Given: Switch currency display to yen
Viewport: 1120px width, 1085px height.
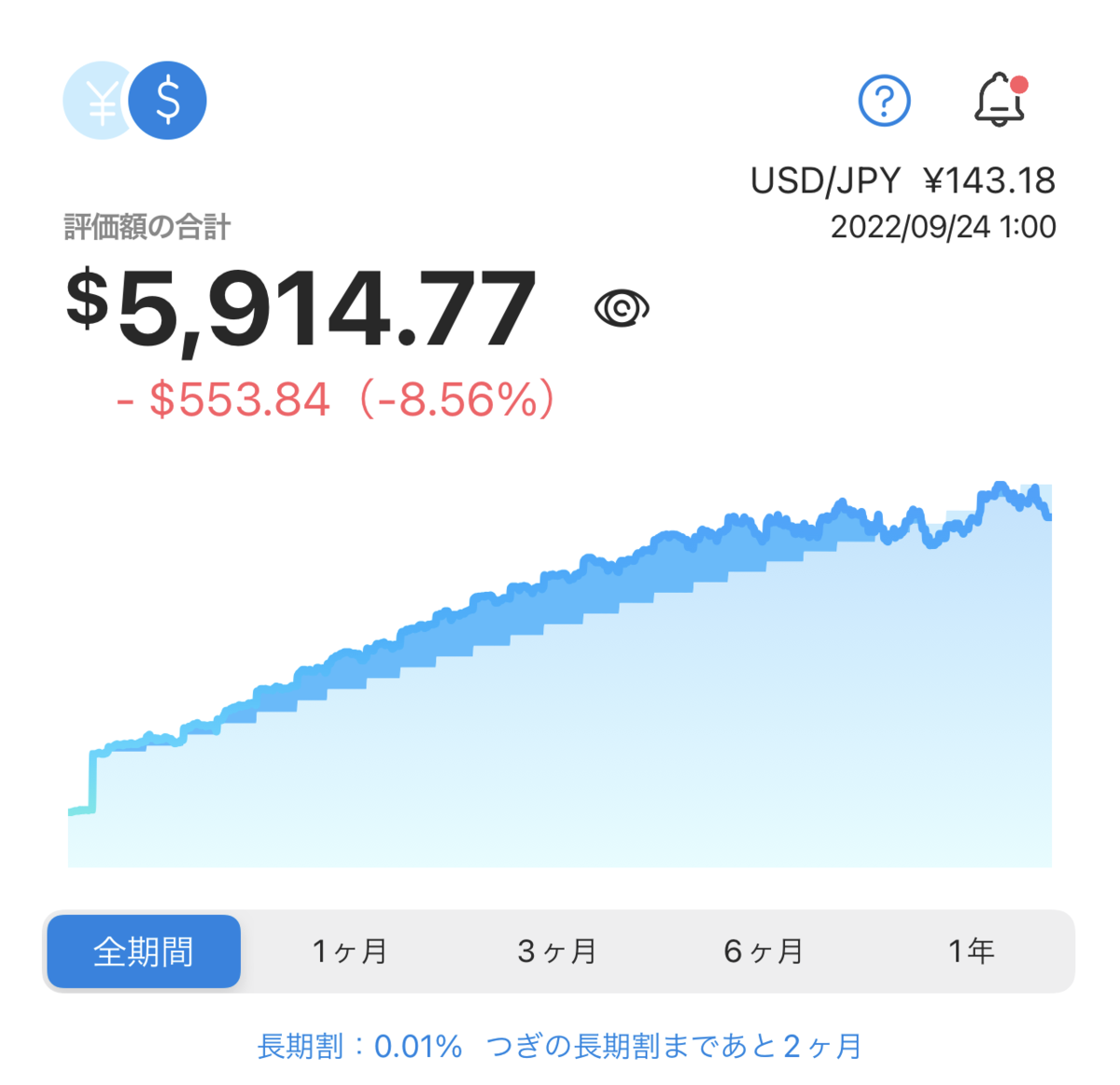Looking at the screenshot, I should coord(96,101).
